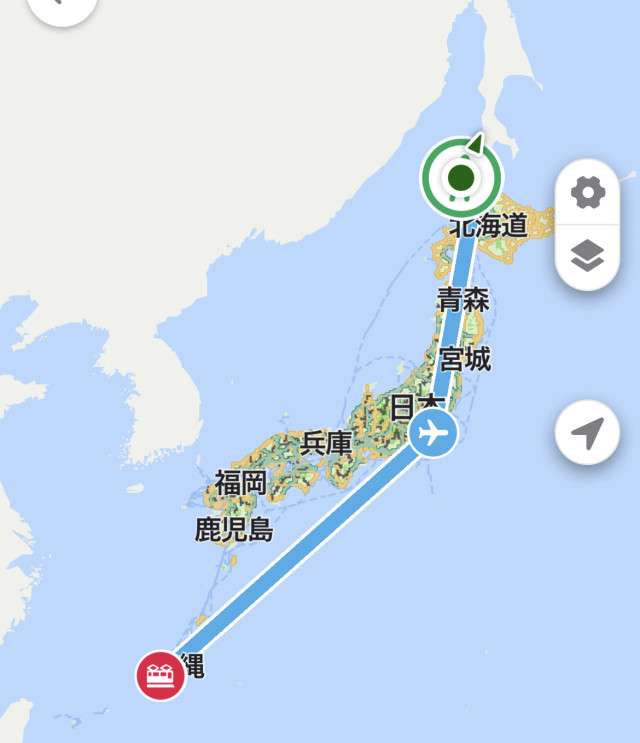Image resolution: width=640 pixels, height=743 pixels.
Task: Open map settings gear
Action: point(588,192)
